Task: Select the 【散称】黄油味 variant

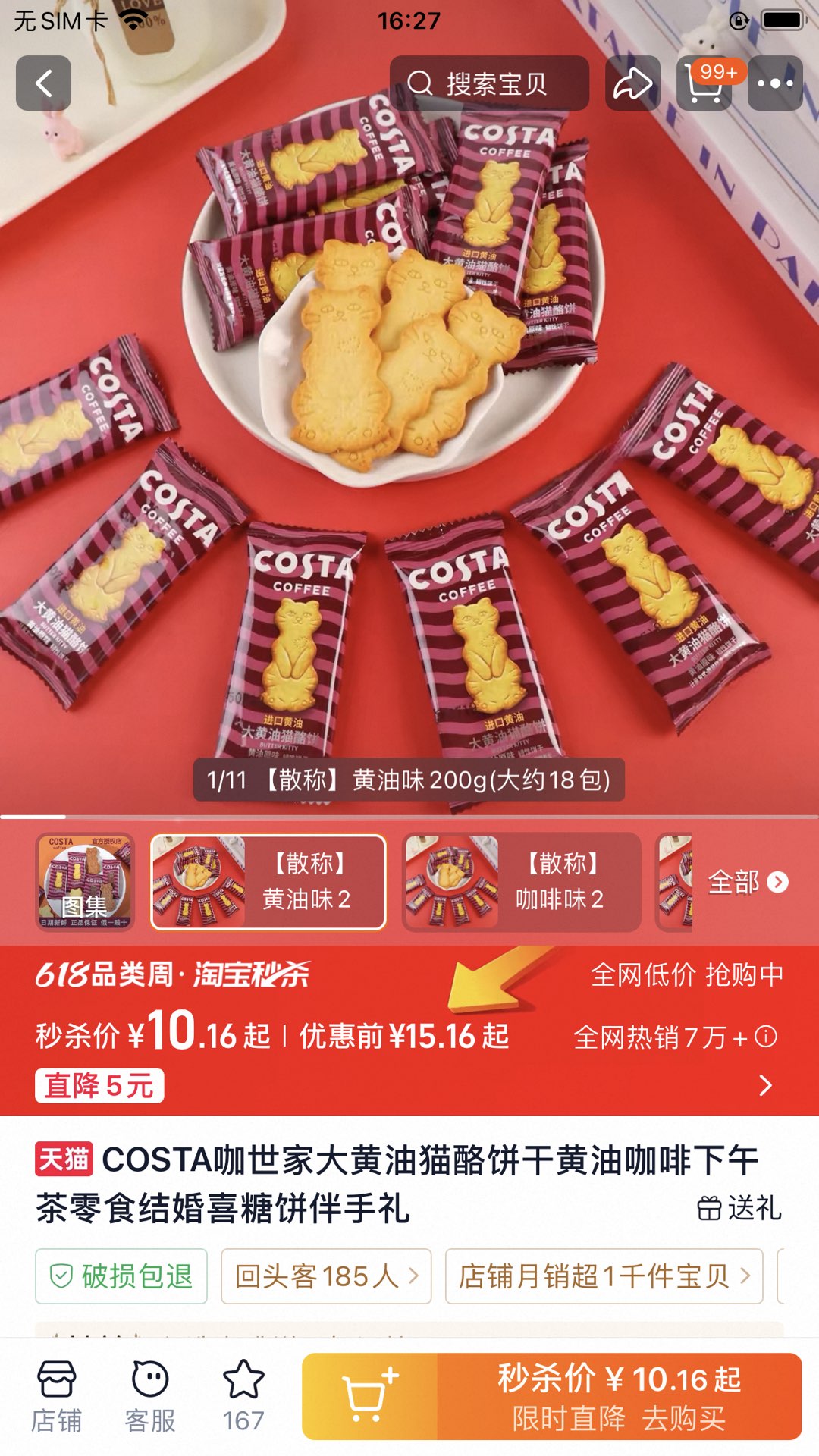Action: (x=268, y=882)
